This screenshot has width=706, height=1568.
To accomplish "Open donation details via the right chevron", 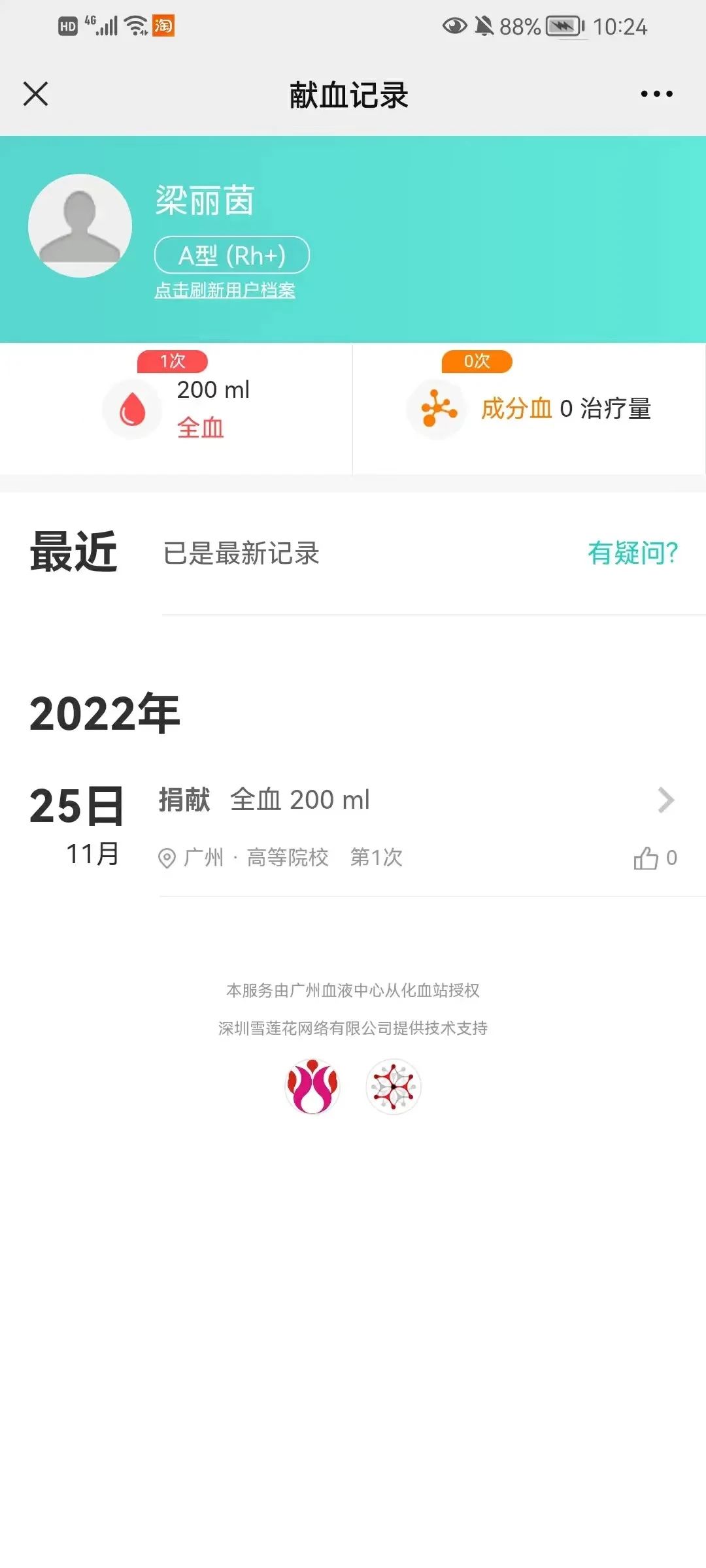I will [665, 800].
